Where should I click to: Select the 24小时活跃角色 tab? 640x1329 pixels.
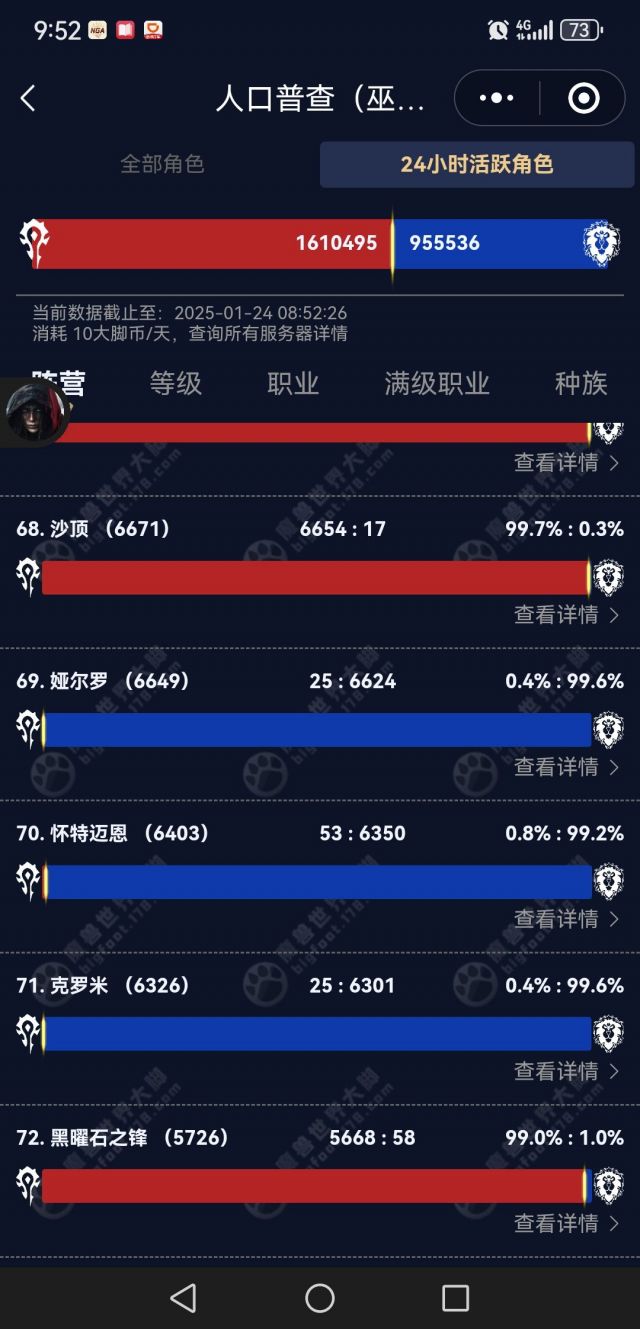coord(477,164)
